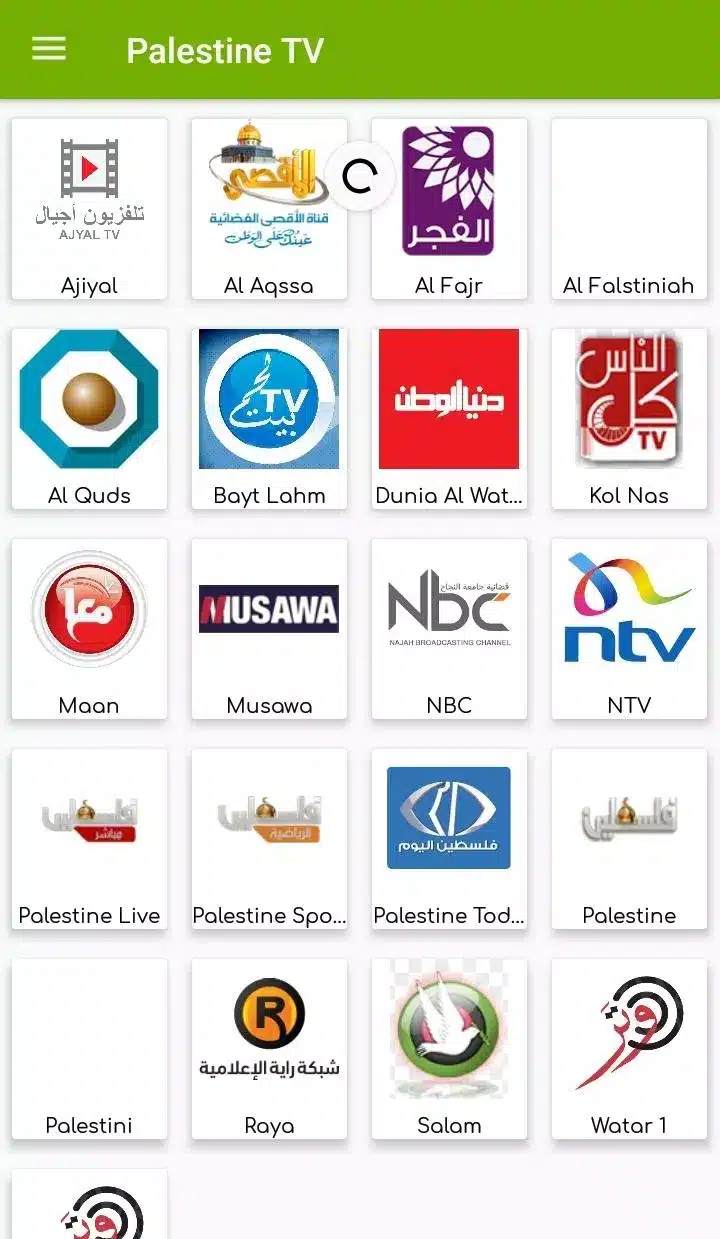Screen dimensions: 720x1239
Task: Open the Palestine Sport channel
Action: point(269,838)
